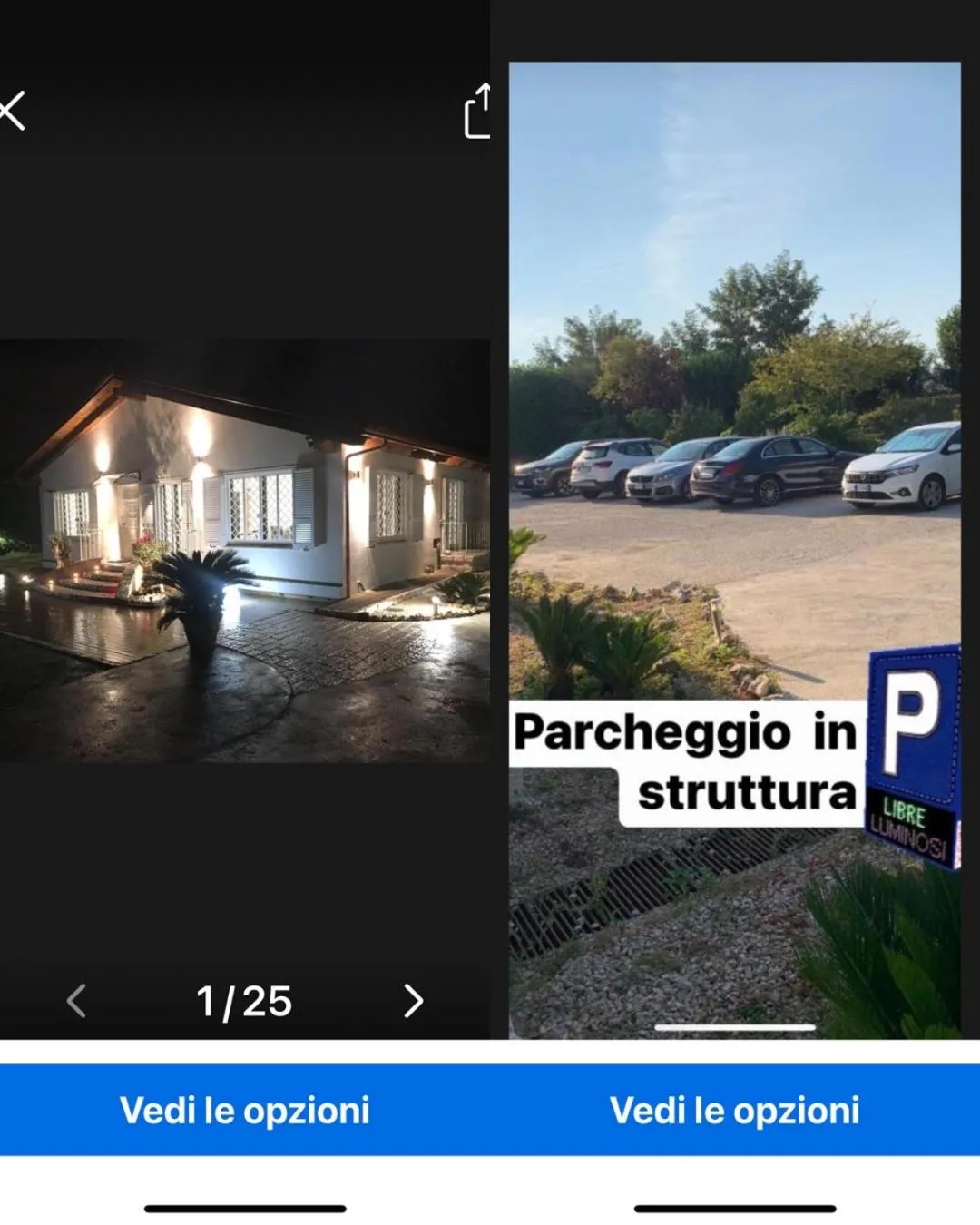
Task: Tap the left chevron for the previous photo
Action: click(x=77, y=1001)
